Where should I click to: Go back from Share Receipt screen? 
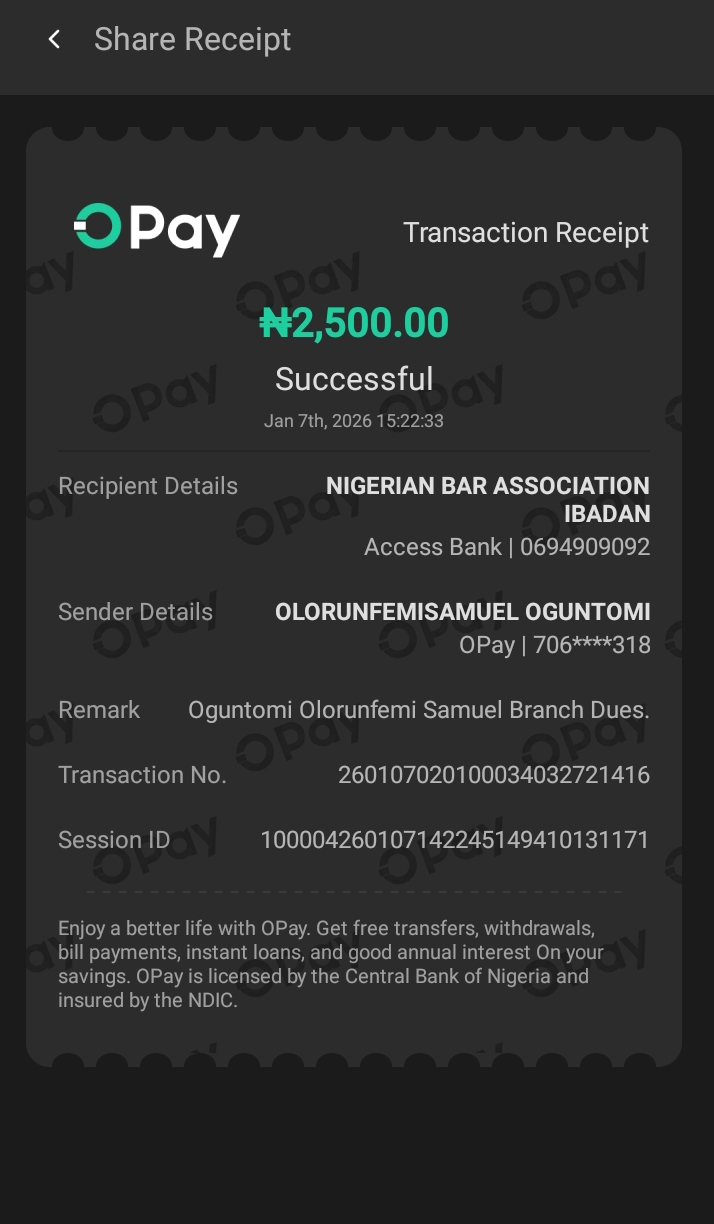pos(54,40)
